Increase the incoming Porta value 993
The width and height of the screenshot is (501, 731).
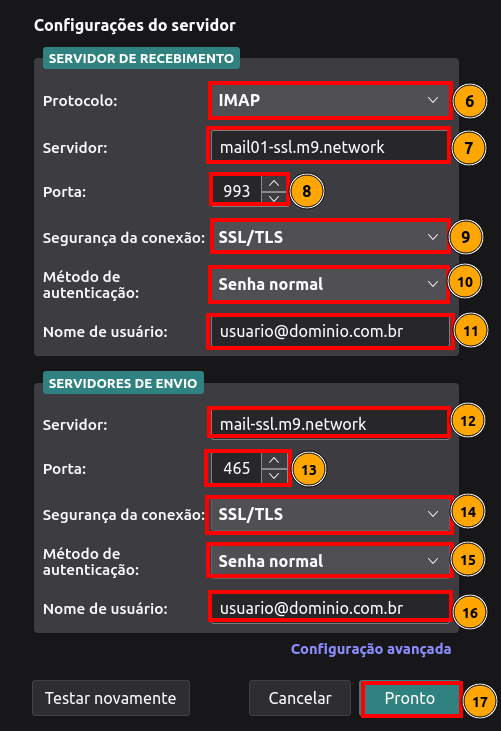point(274,183)
